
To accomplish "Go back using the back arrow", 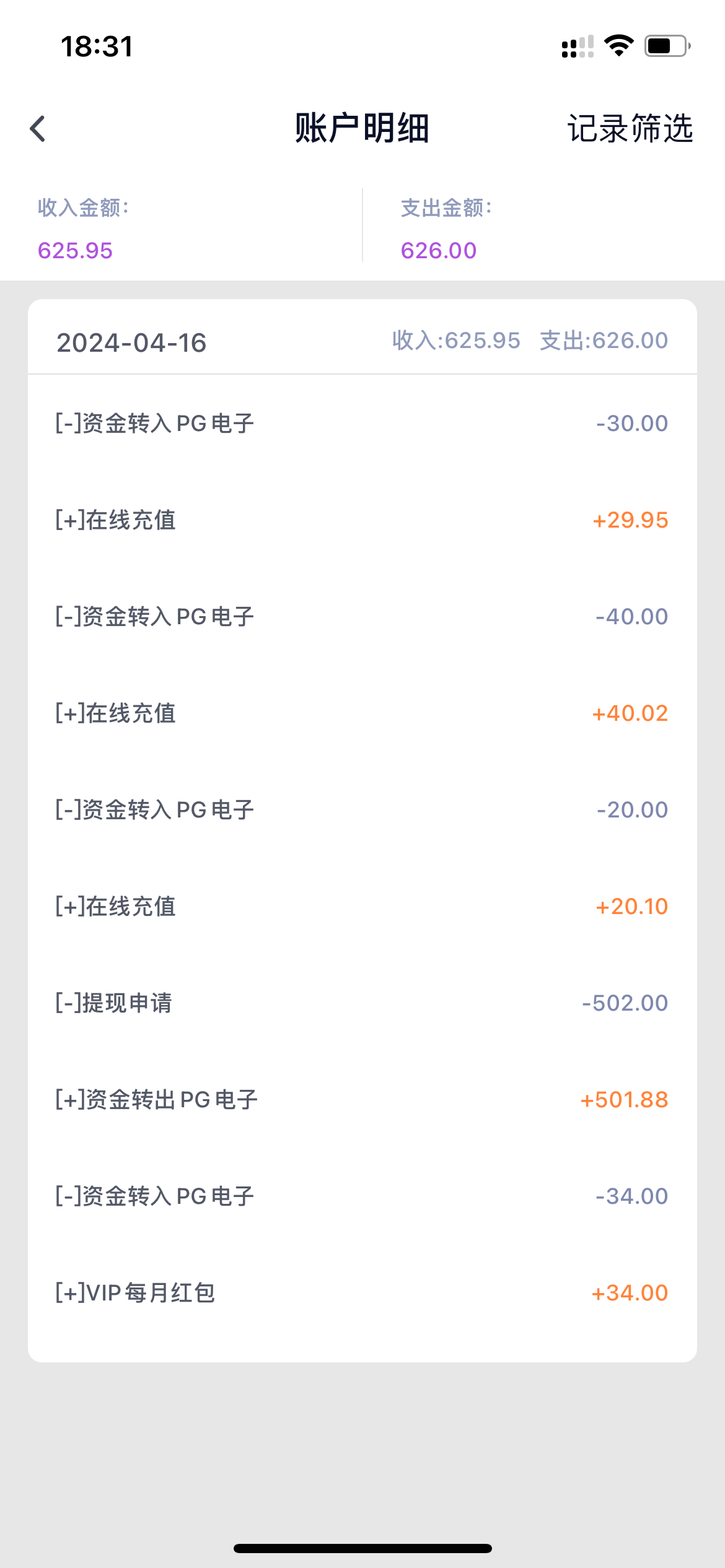I will (x=38, y=129).
